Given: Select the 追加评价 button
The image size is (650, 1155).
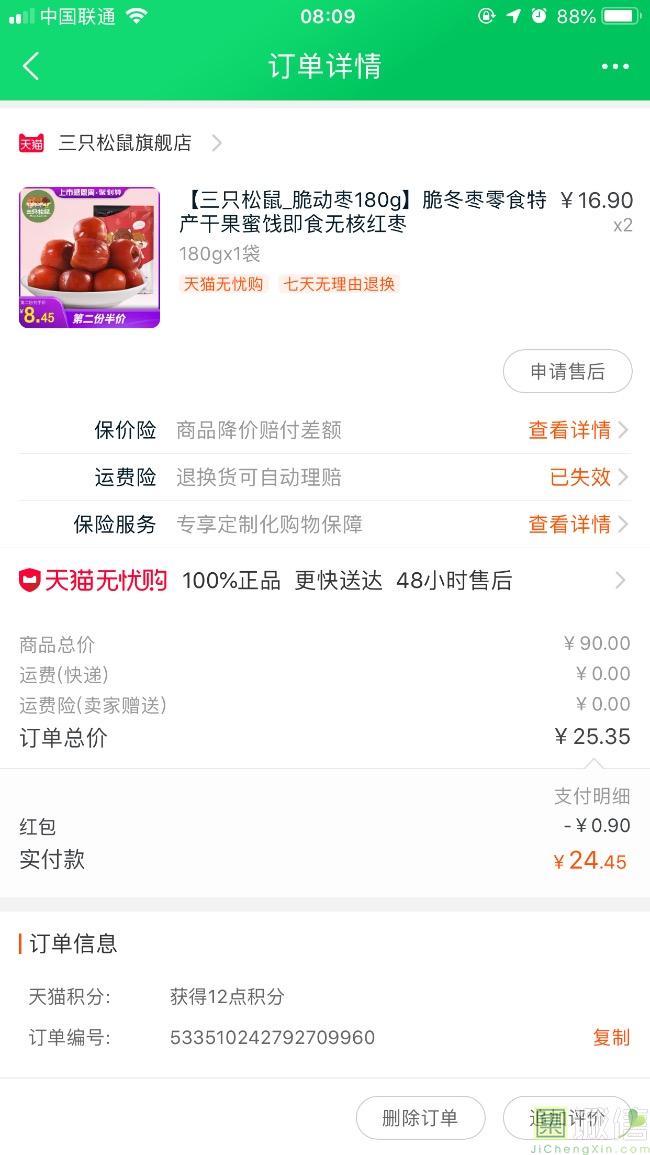Looking at the screenshot, I should 566,1118.
